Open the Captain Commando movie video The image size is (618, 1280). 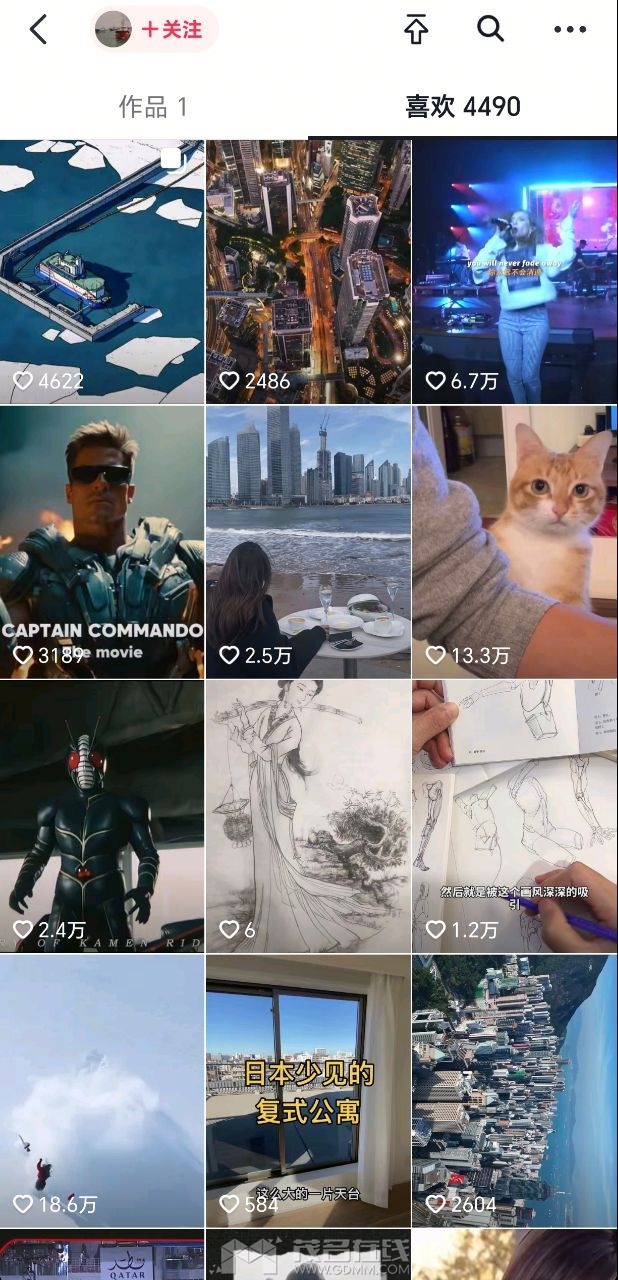click(x=102, y=540)
